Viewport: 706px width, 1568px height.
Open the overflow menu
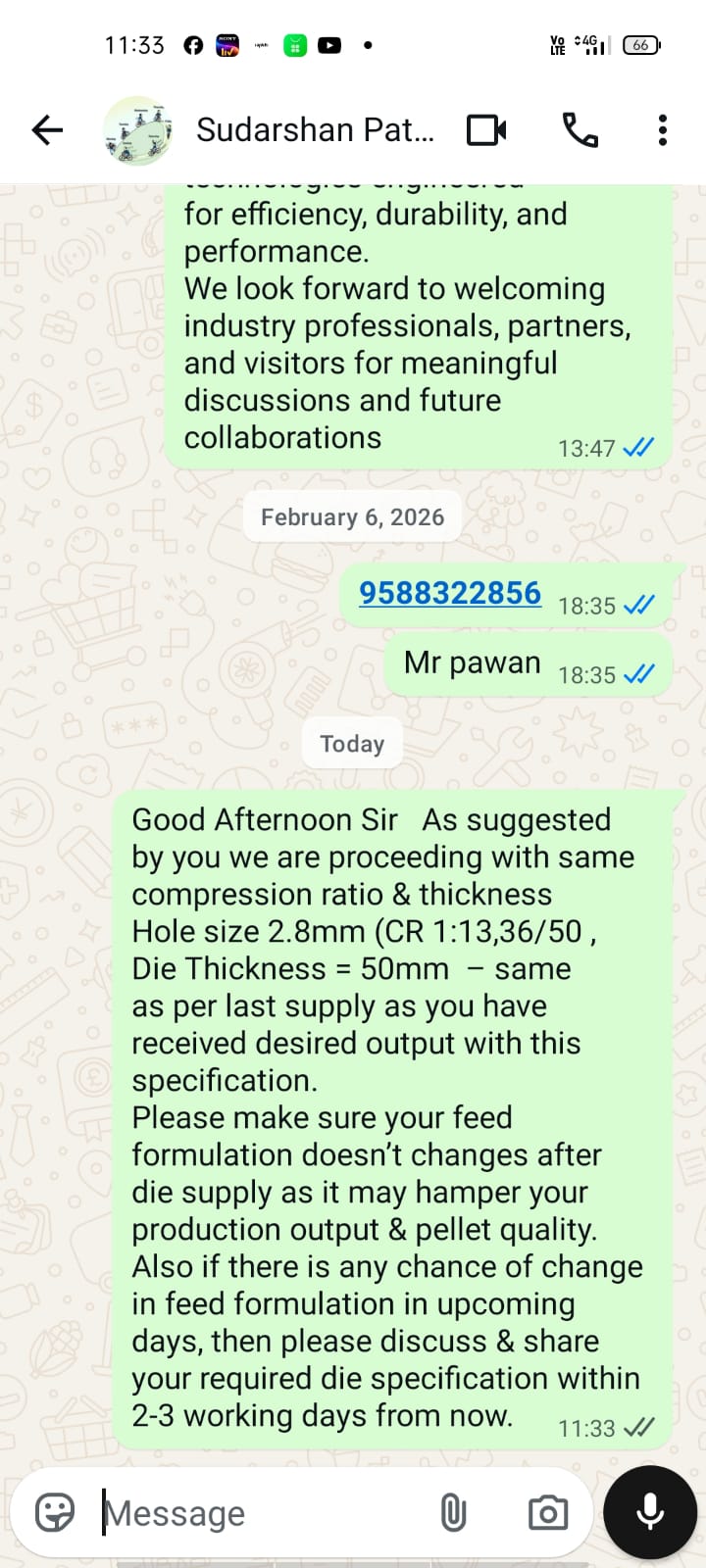click(663, 129)
